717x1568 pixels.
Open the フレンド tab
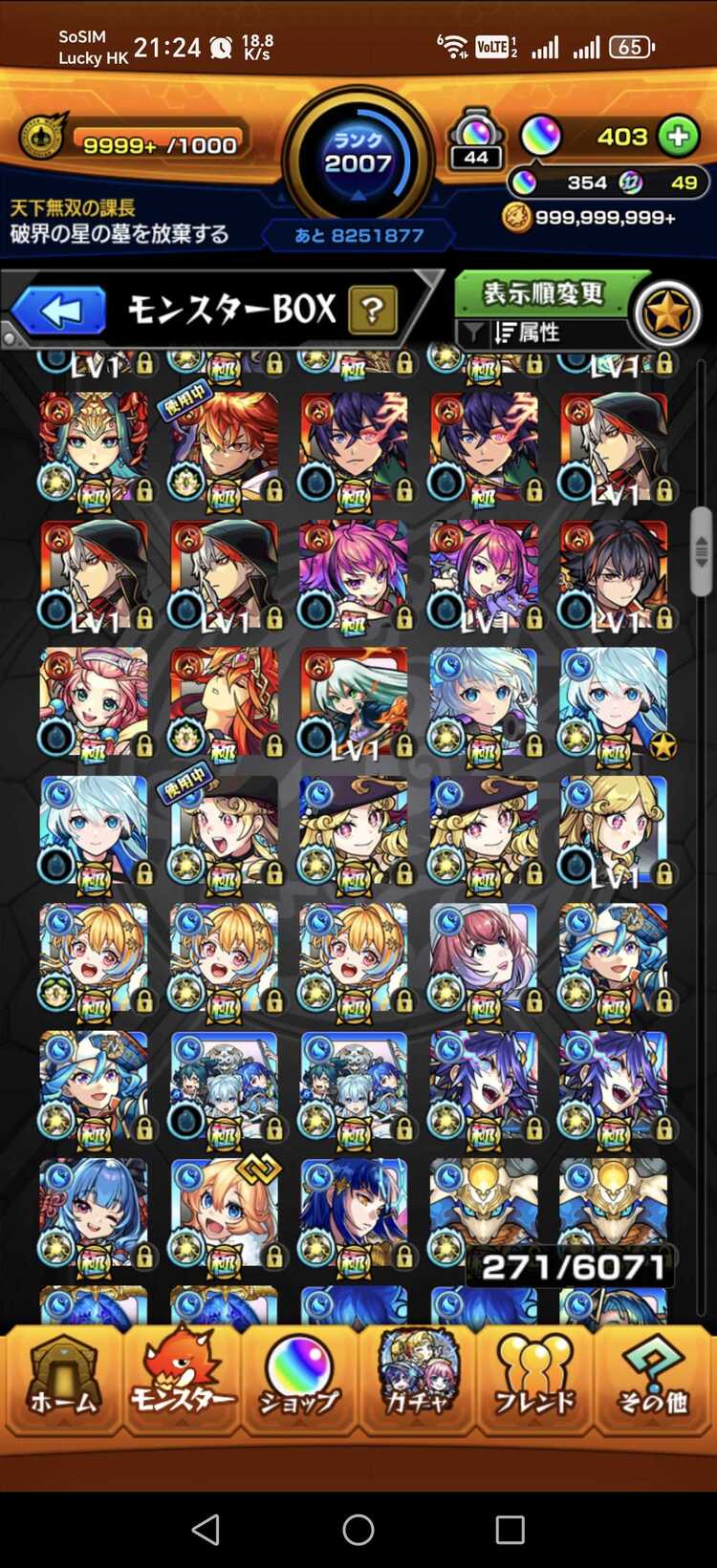(x=535, y=1380)
